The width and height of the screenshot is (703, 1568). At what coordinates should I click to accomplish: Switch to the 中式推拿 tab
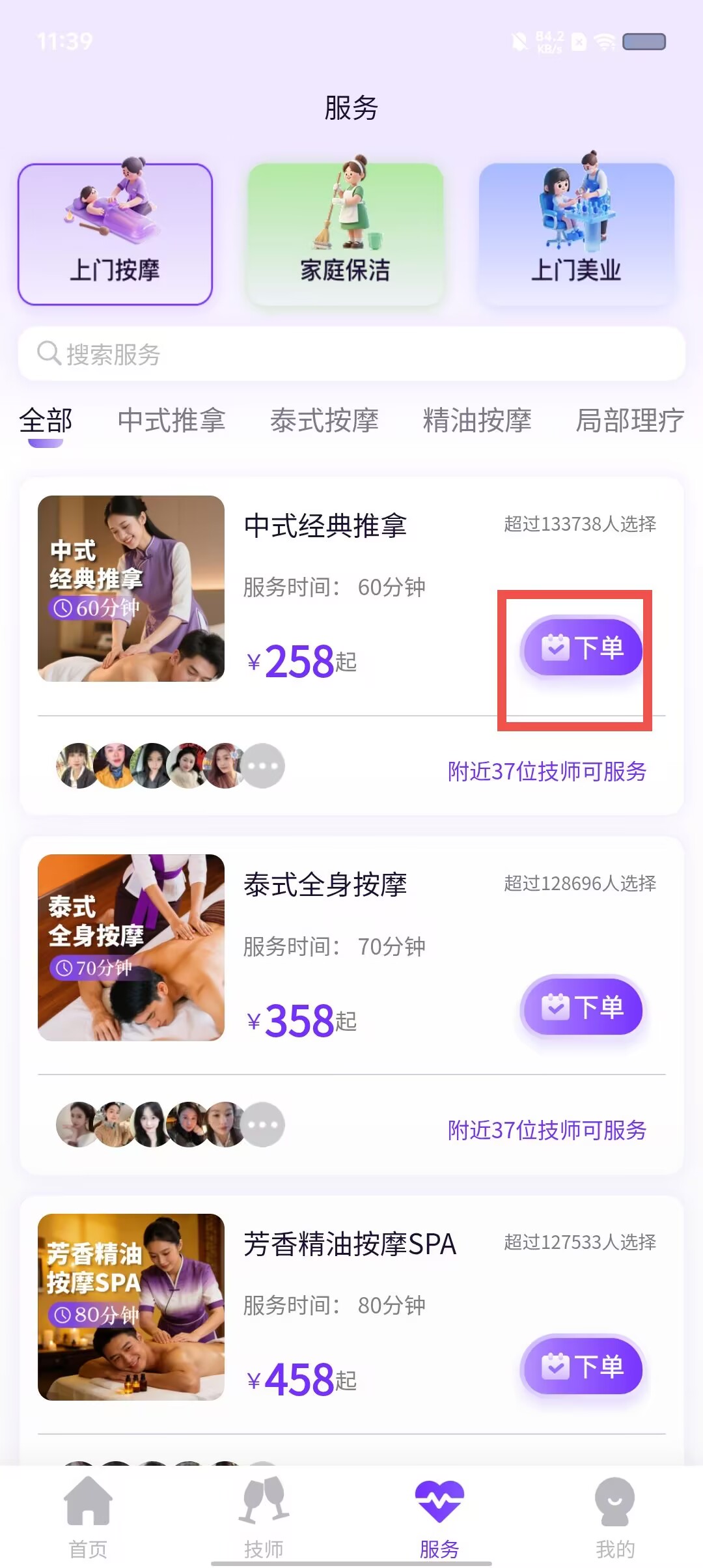click(x=171, y=420)
